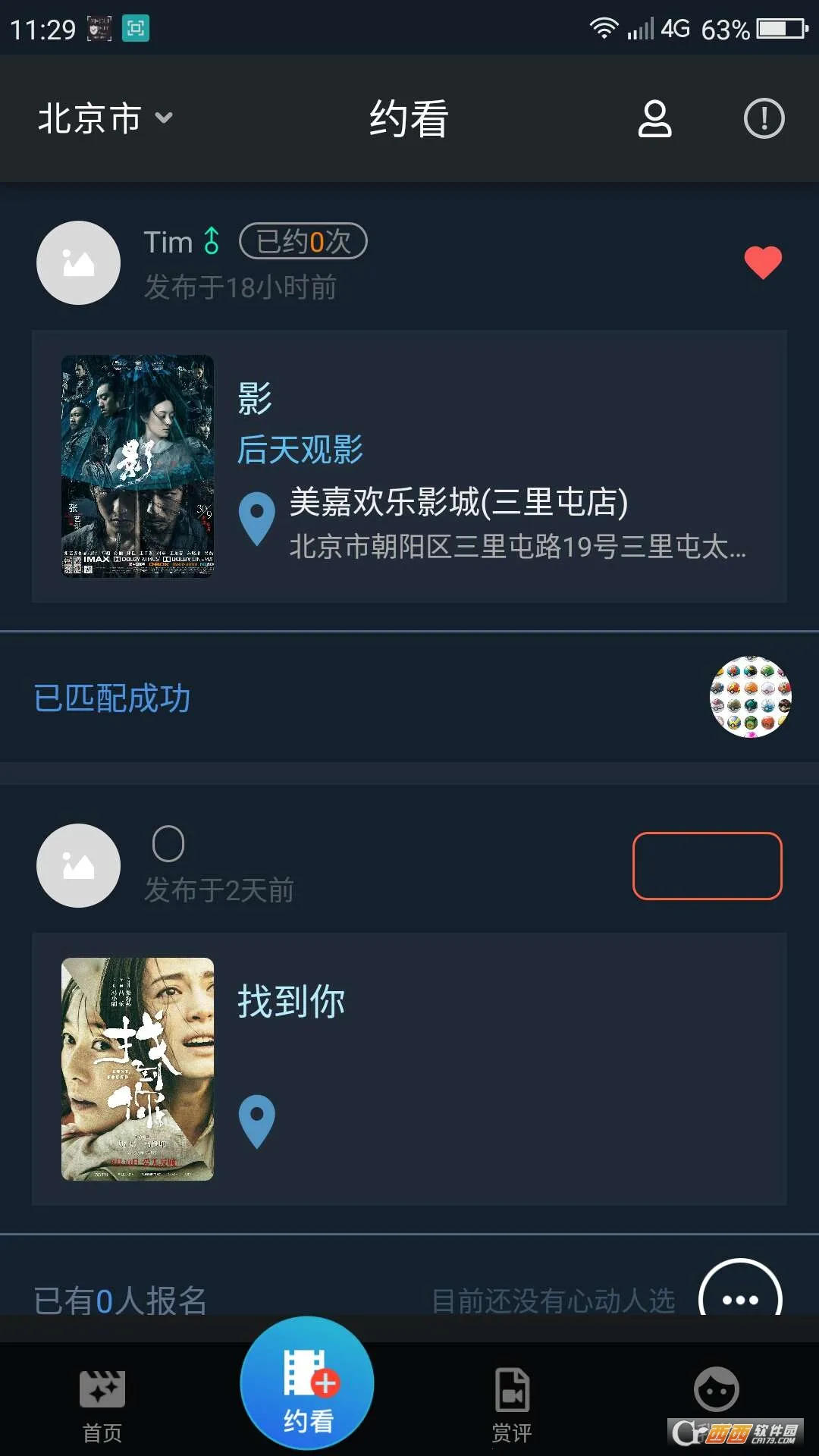The height and width of the screenshot is (1456, 819).
Task: Click the 已约0次 badge on Tim's post
Action: tap(302, 241)
